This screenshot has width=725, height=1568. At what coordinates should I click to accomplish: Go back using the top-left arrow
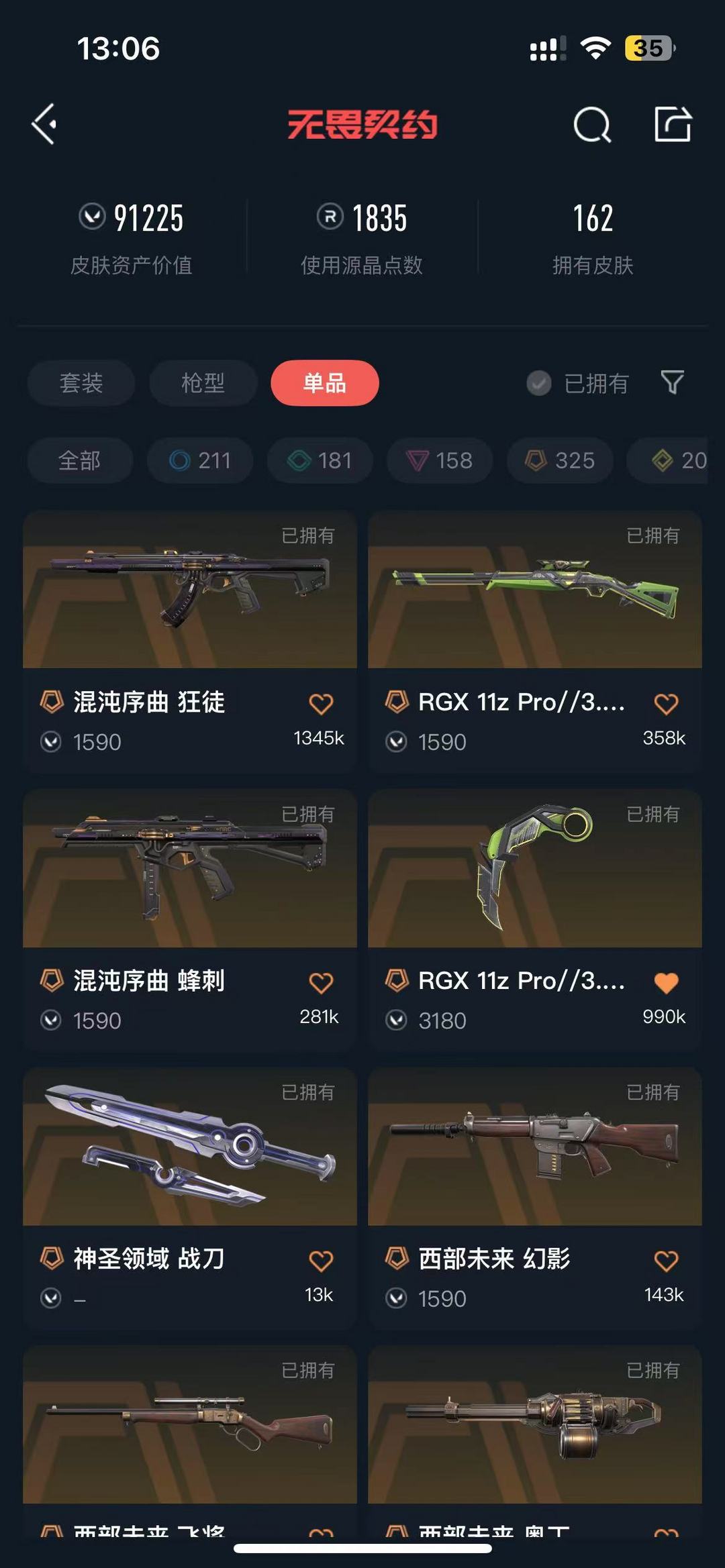(44, 124)
